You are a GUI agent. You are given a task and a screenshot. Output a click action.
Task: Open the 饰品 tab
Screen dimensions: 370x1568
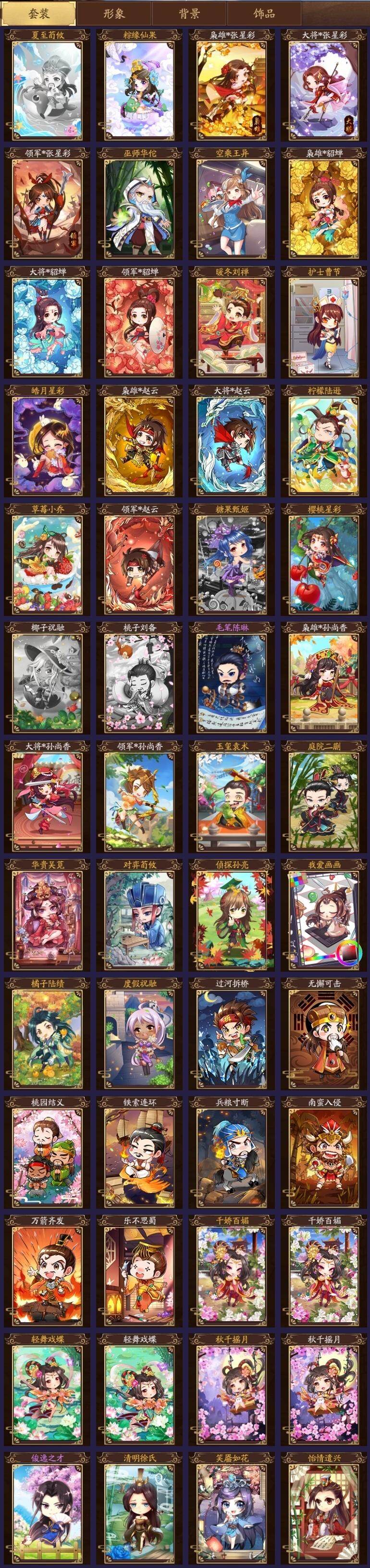[264, 13]
